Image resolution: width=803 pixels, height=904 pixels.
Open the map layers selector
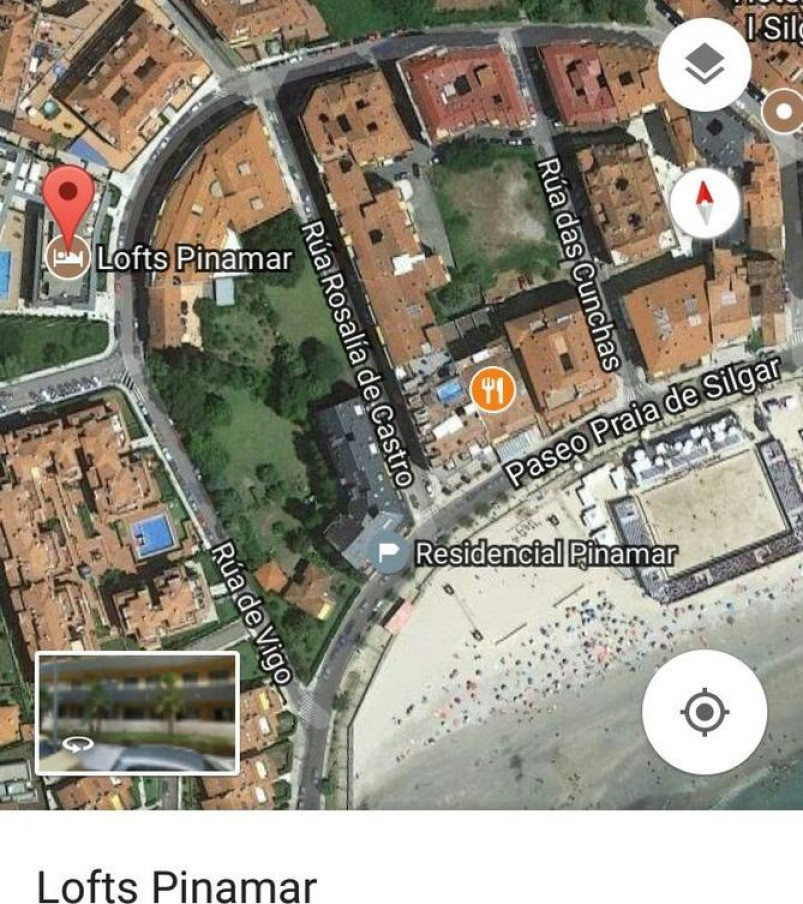click(704, 65)
